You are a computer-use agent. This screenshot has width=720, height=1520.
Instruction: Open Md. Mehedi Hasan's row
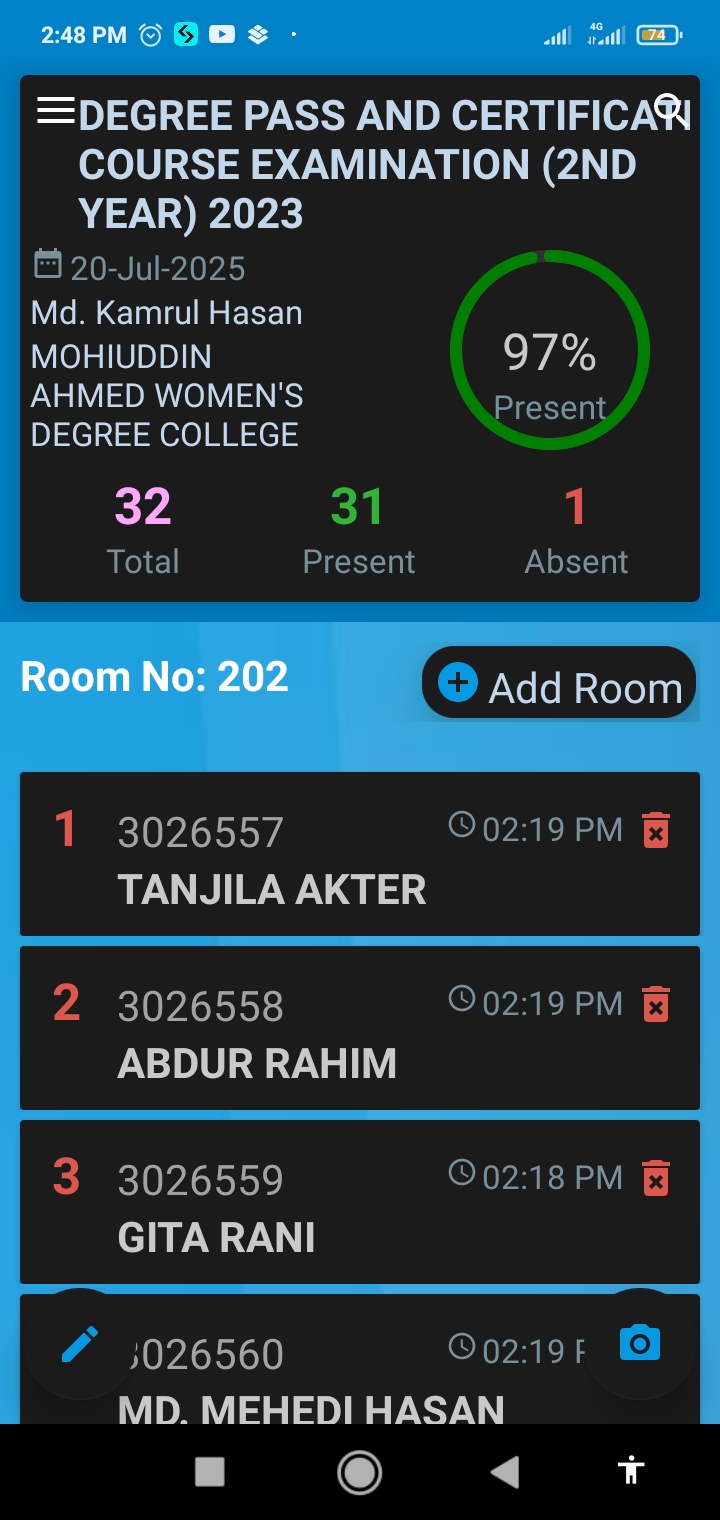pos(360,1359)
